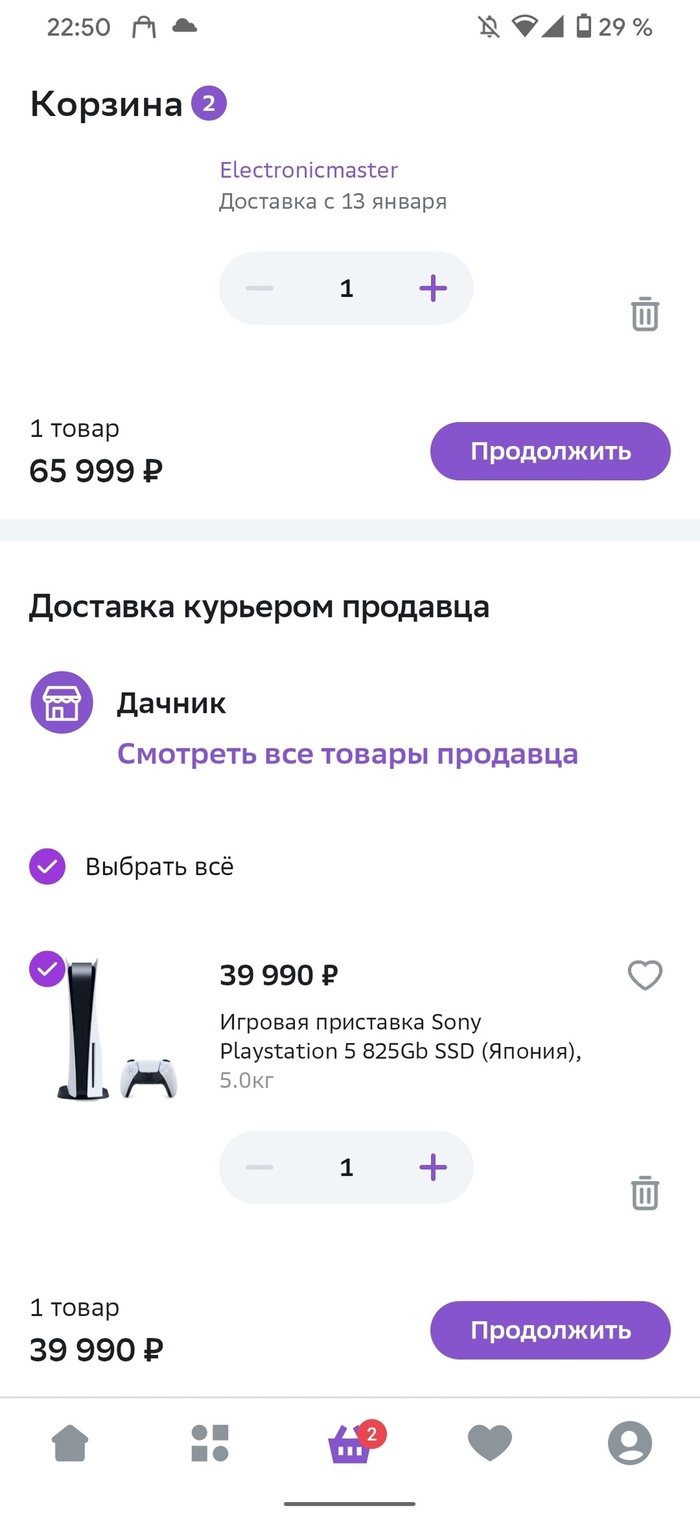
Task: Open the Sony Playstation 5 product page
Action: [x=400, y=1037]
